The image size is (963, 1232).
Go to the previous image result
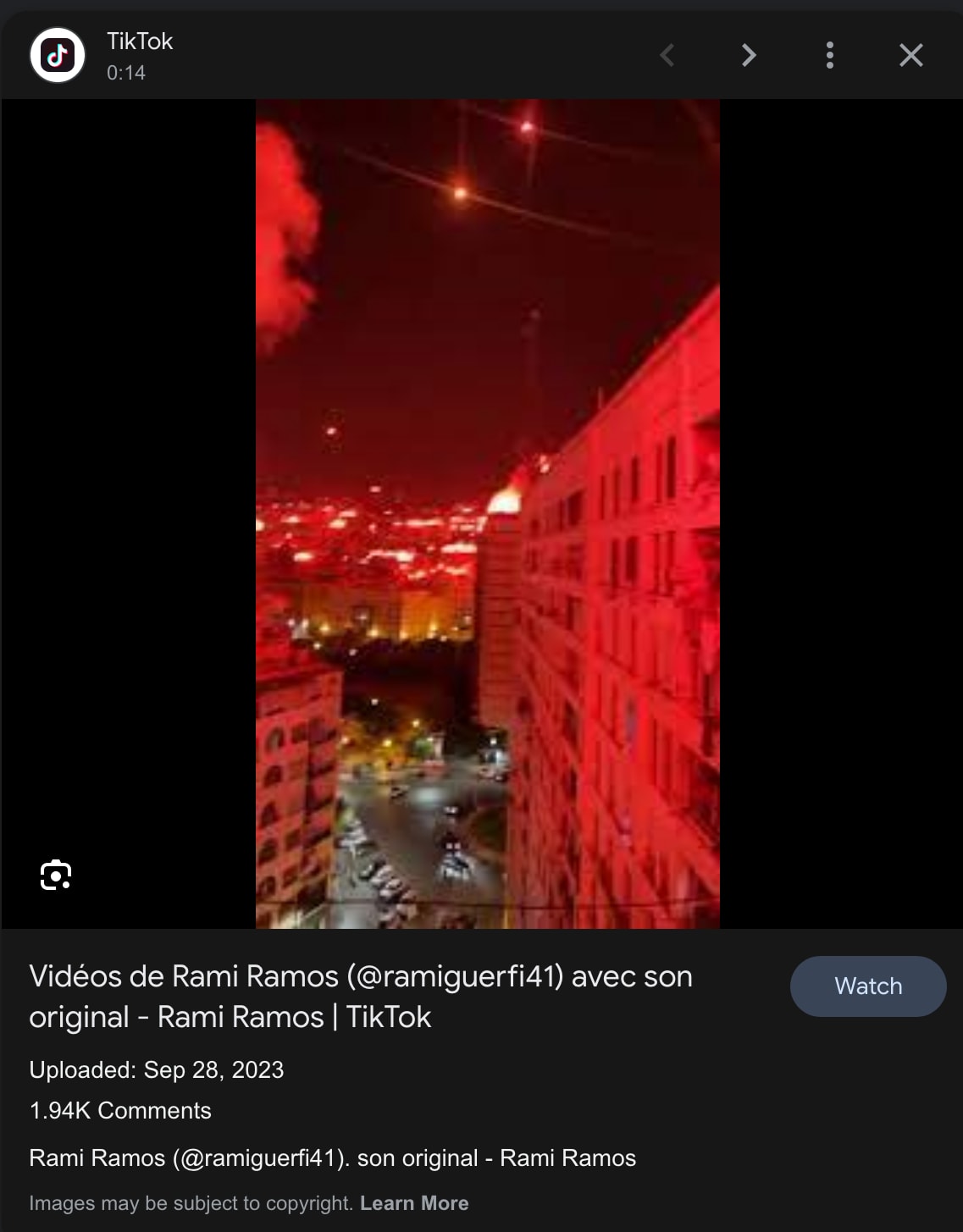(667, 56)
